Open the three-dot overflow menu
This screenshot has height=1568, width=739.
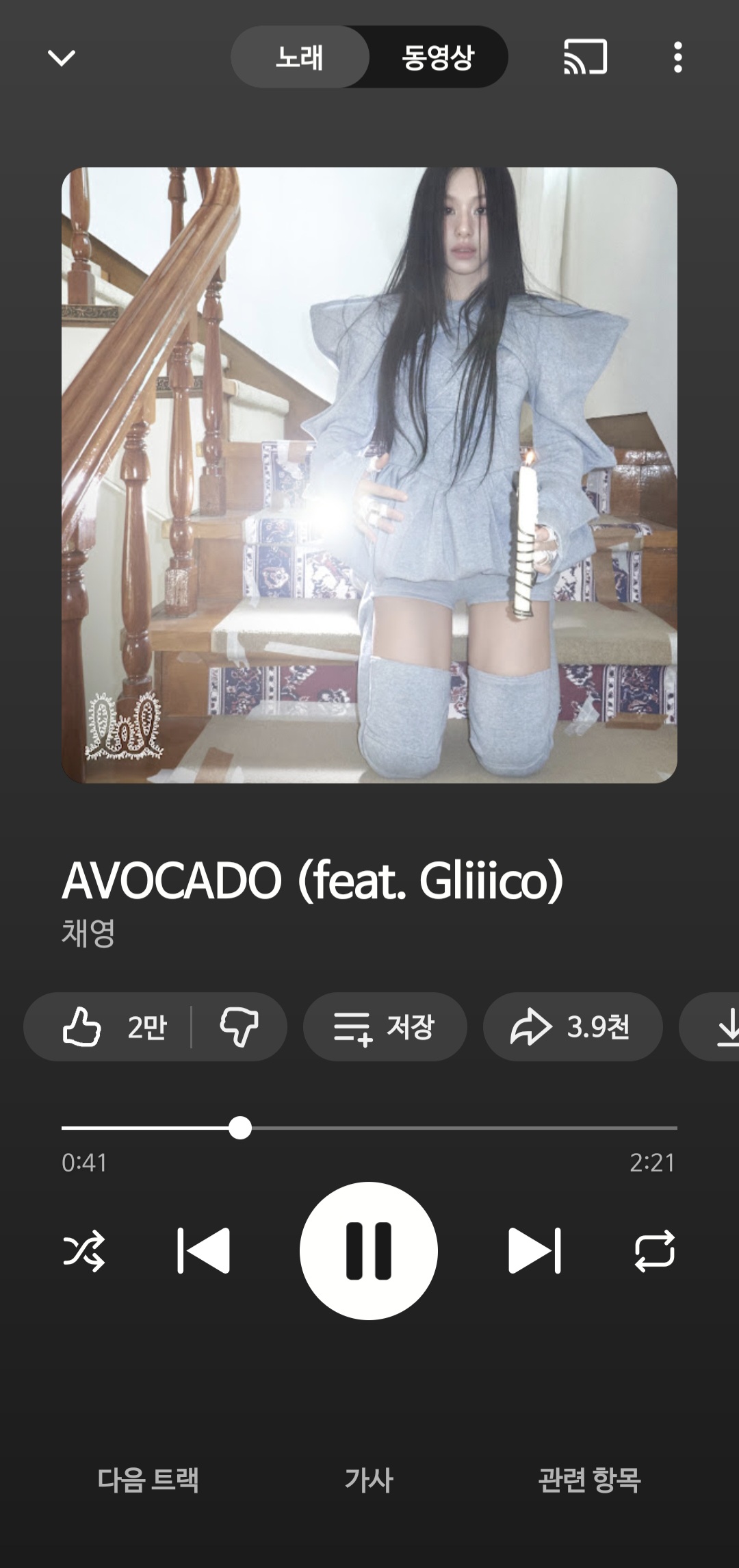coord(677,58)
